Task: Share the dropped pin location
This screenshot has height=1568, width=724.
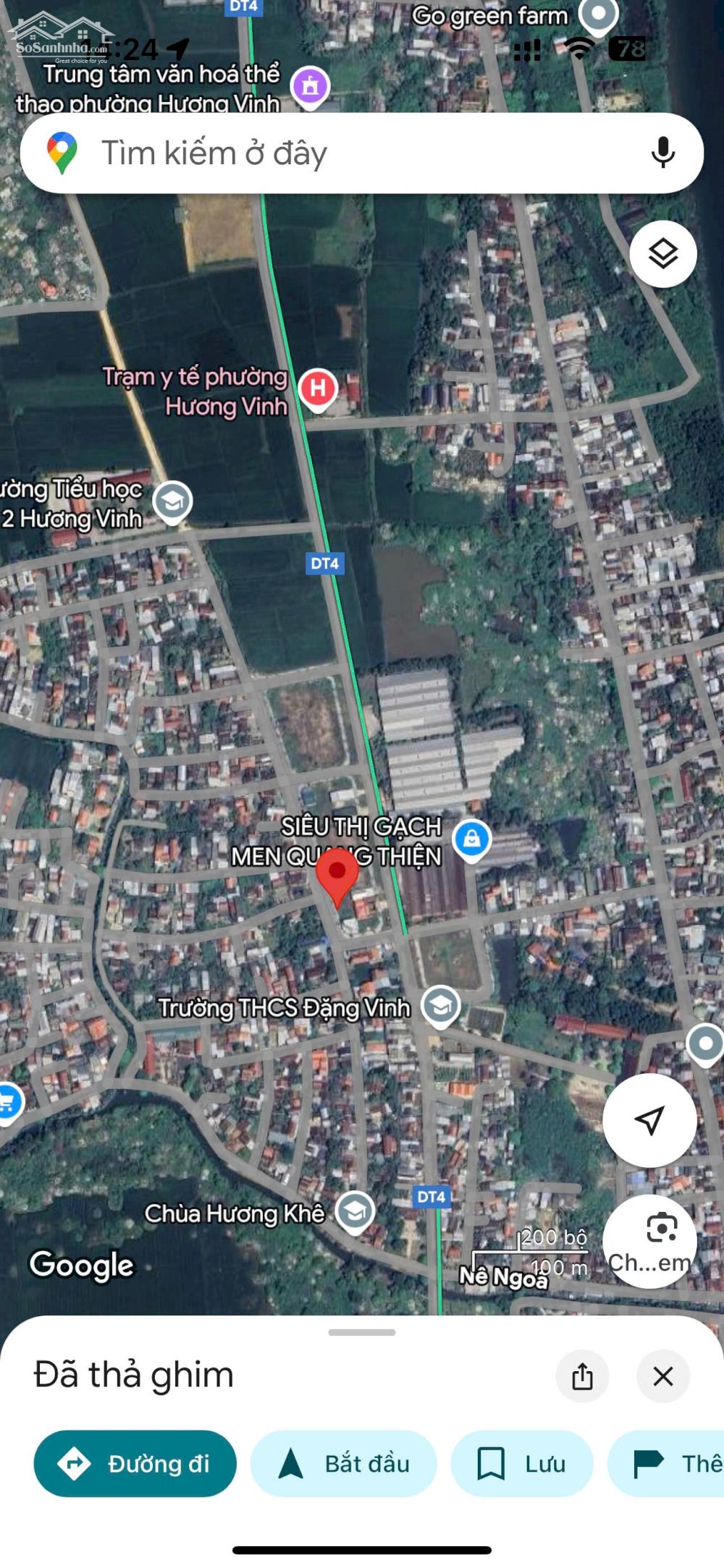Action: point(582,1376)
